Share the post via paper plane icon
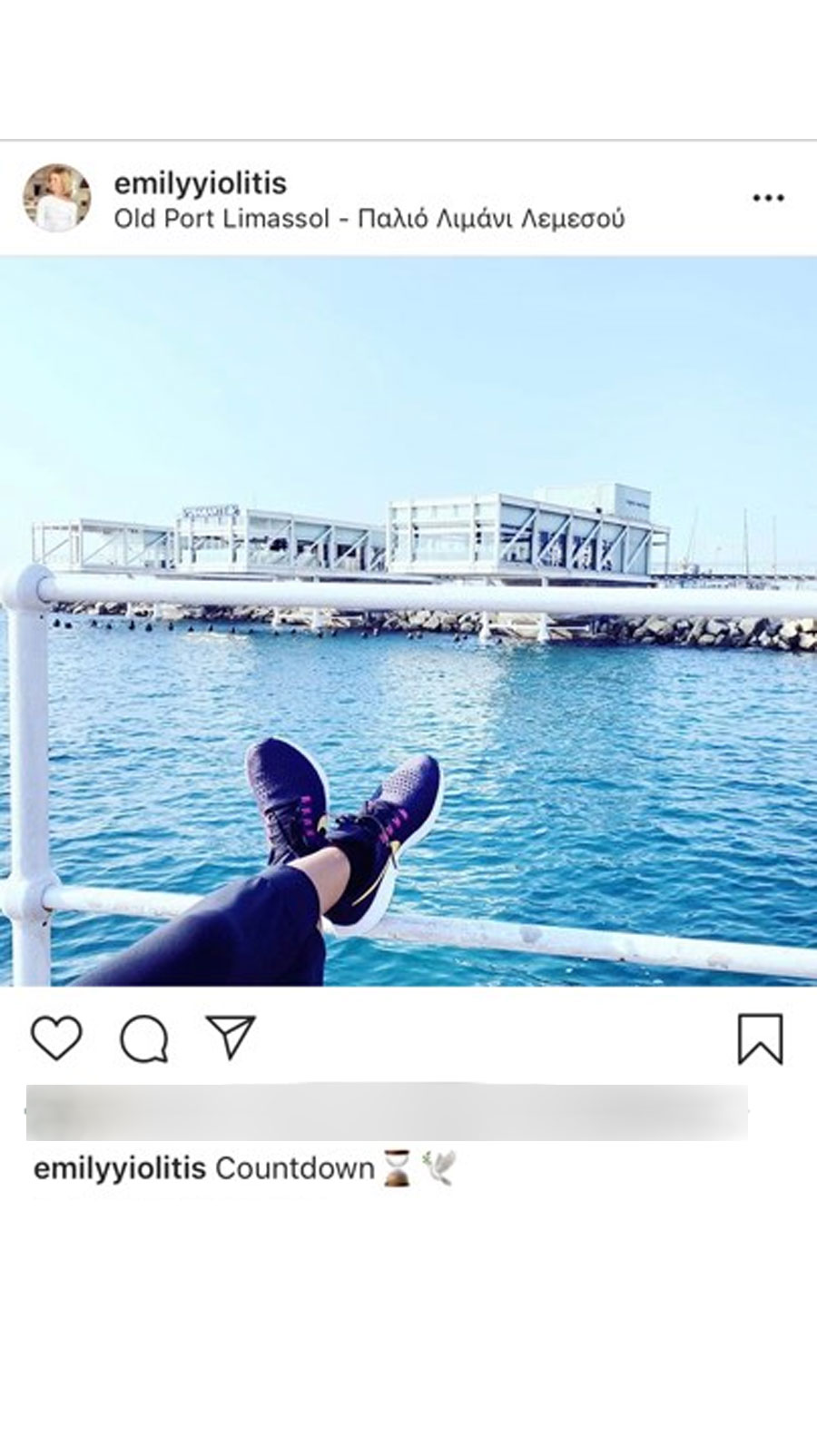 (231, 1037)
